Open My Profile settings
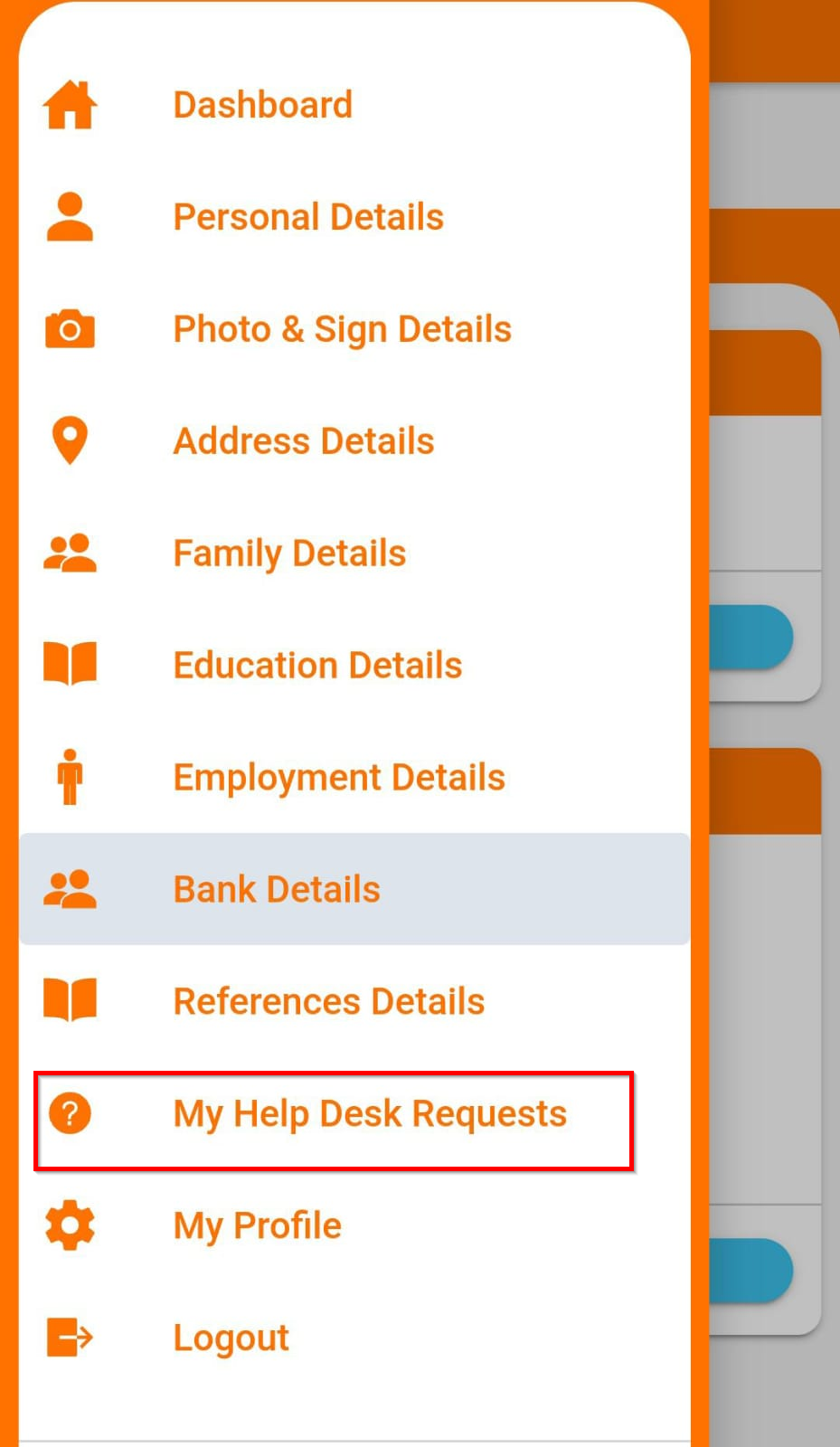The width and height of the screenshot is (840, 1447). point(258,1226)
